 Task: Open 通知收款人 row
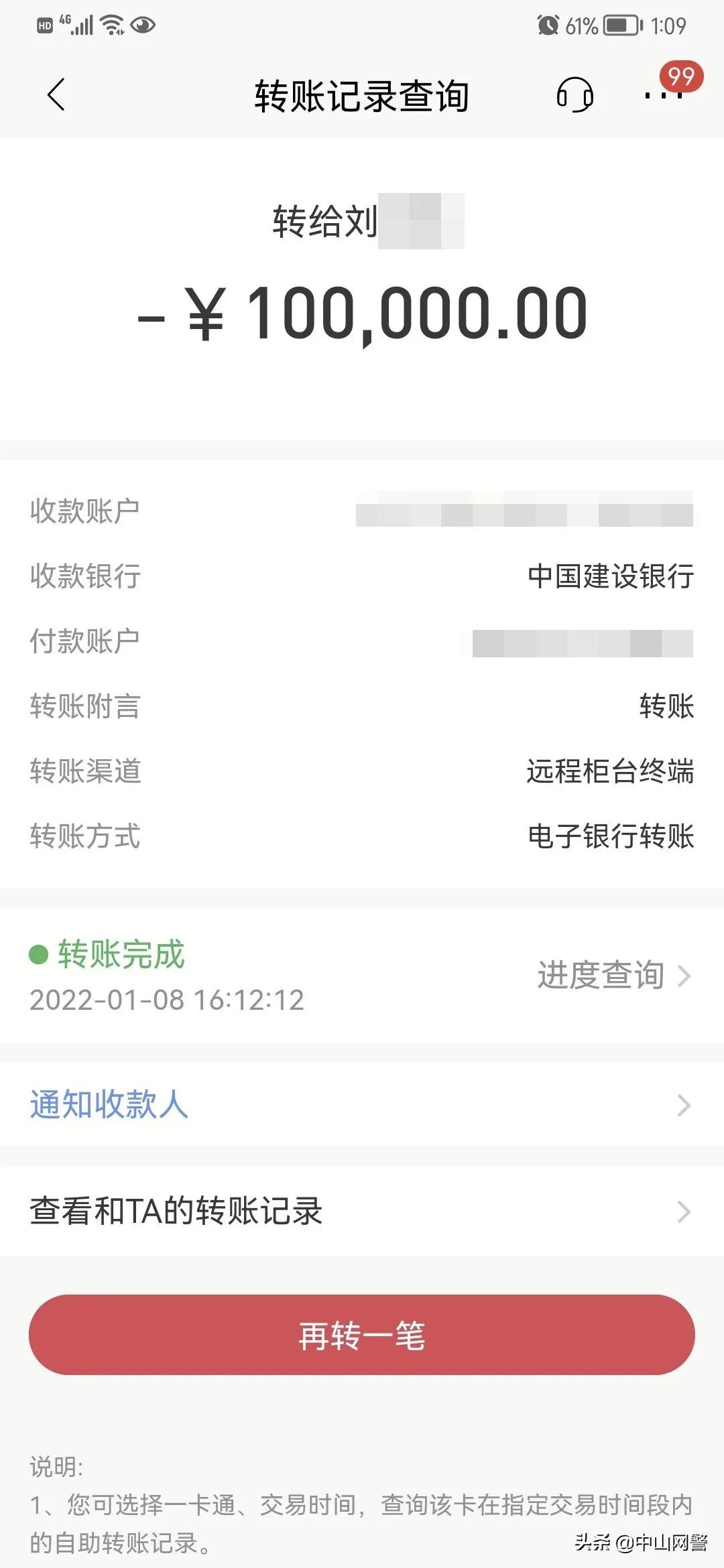click(362, 1104)
